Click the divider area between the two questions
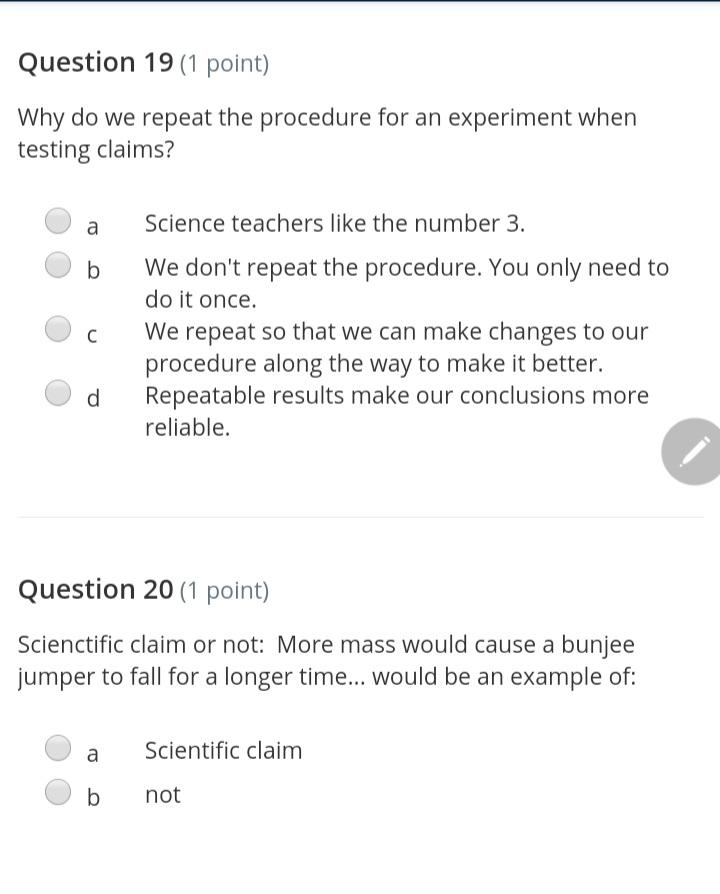 point(360,516)
